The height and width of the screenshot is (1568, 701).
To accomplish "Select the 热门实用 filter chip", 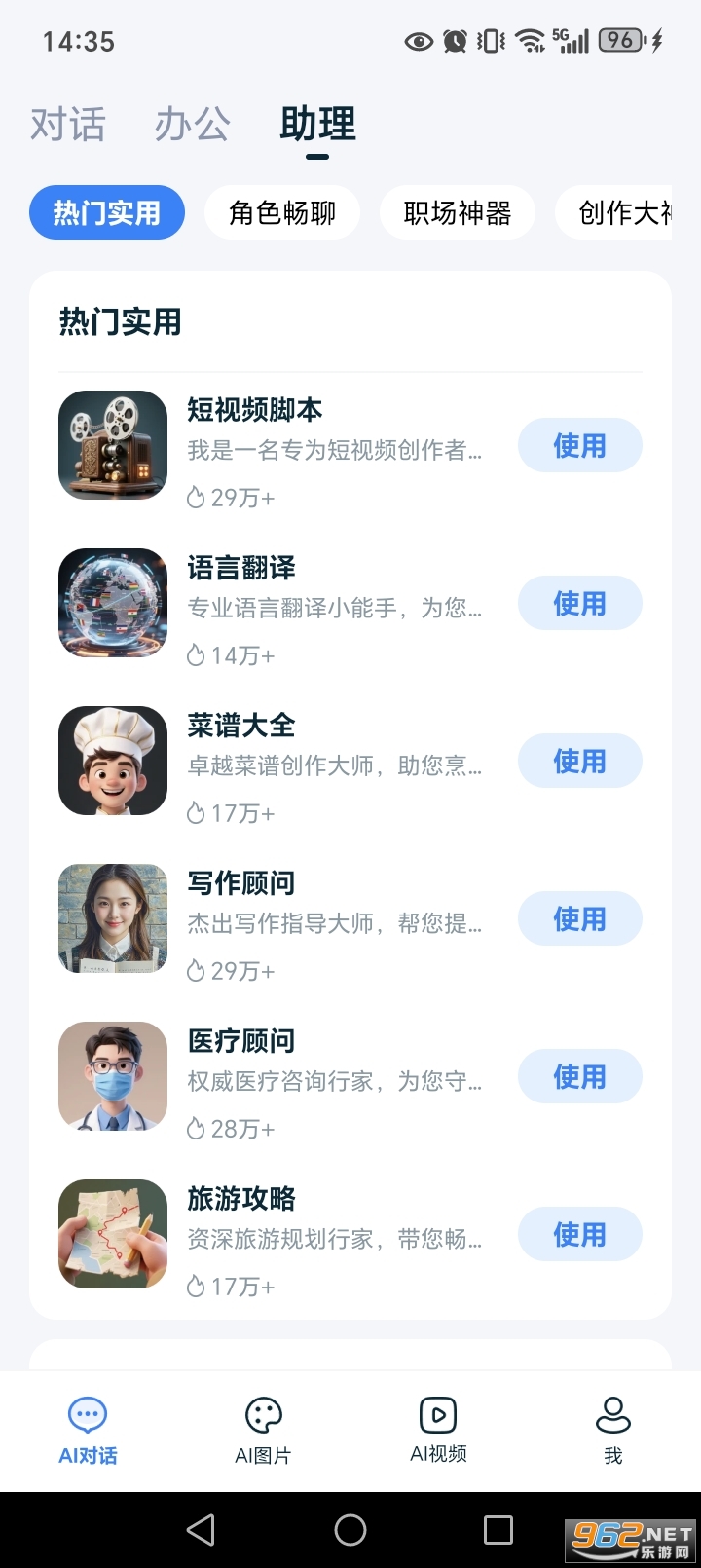I will pos(106,212).
